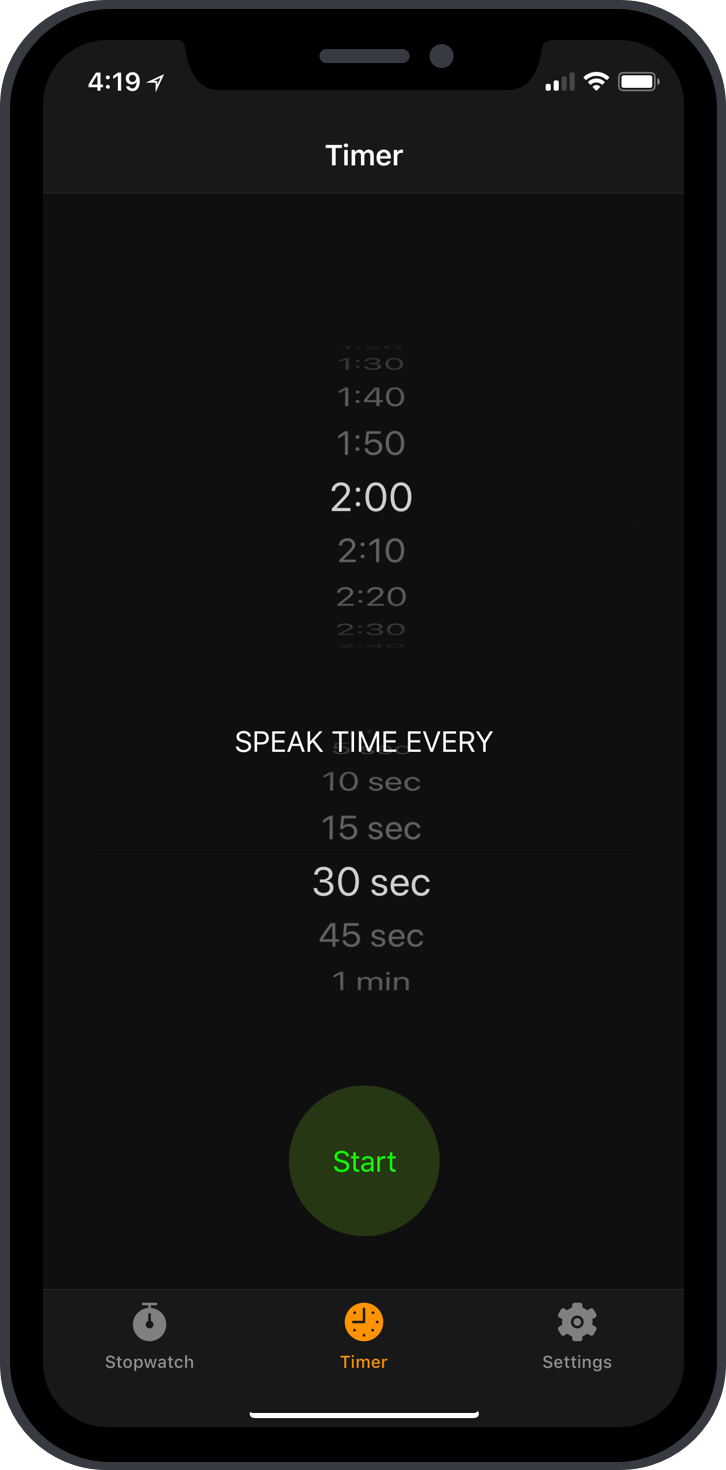Pick 2:10 as the timer duration

(x=371, y=550)
